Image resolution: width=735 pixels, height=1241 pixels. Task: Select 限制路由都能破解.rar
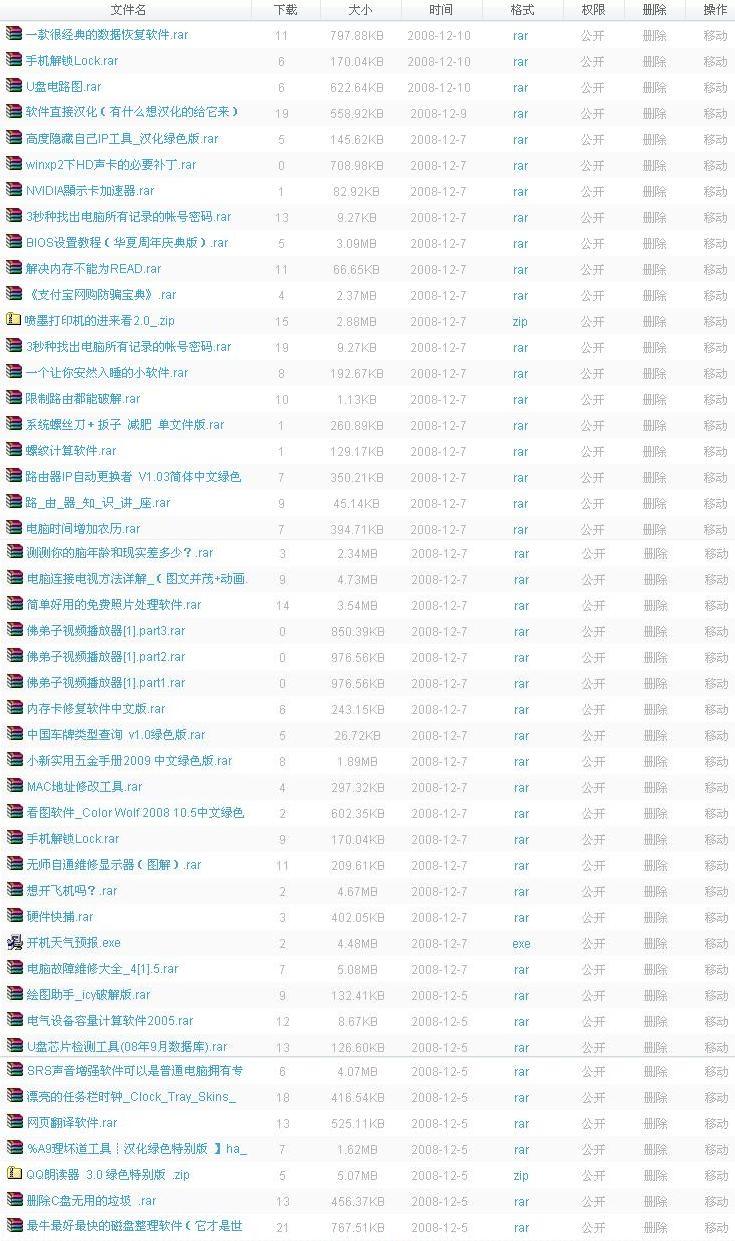click(83, 399)
